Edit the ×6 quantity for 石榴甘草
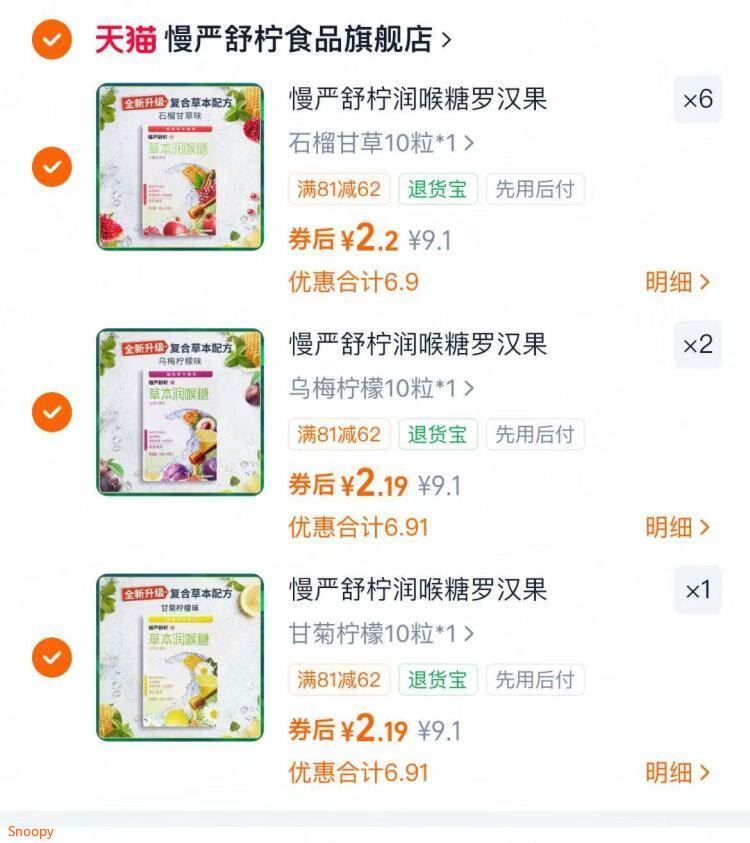Image resolution: width=750 pixels, height=843 pixels. click(697, 99)
